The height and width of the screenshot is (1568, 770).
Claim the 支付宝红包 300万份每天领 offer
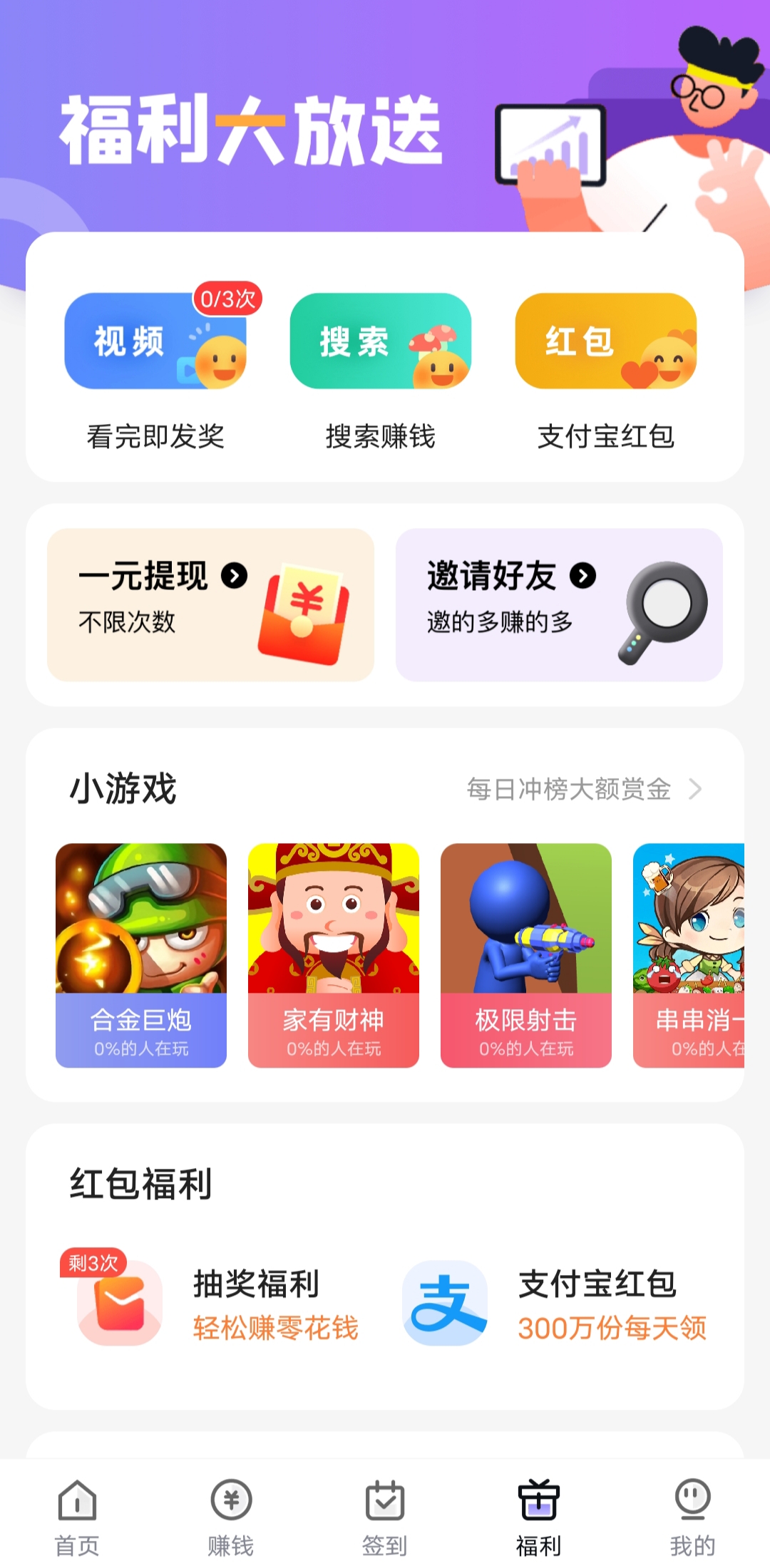[555, 1304]
